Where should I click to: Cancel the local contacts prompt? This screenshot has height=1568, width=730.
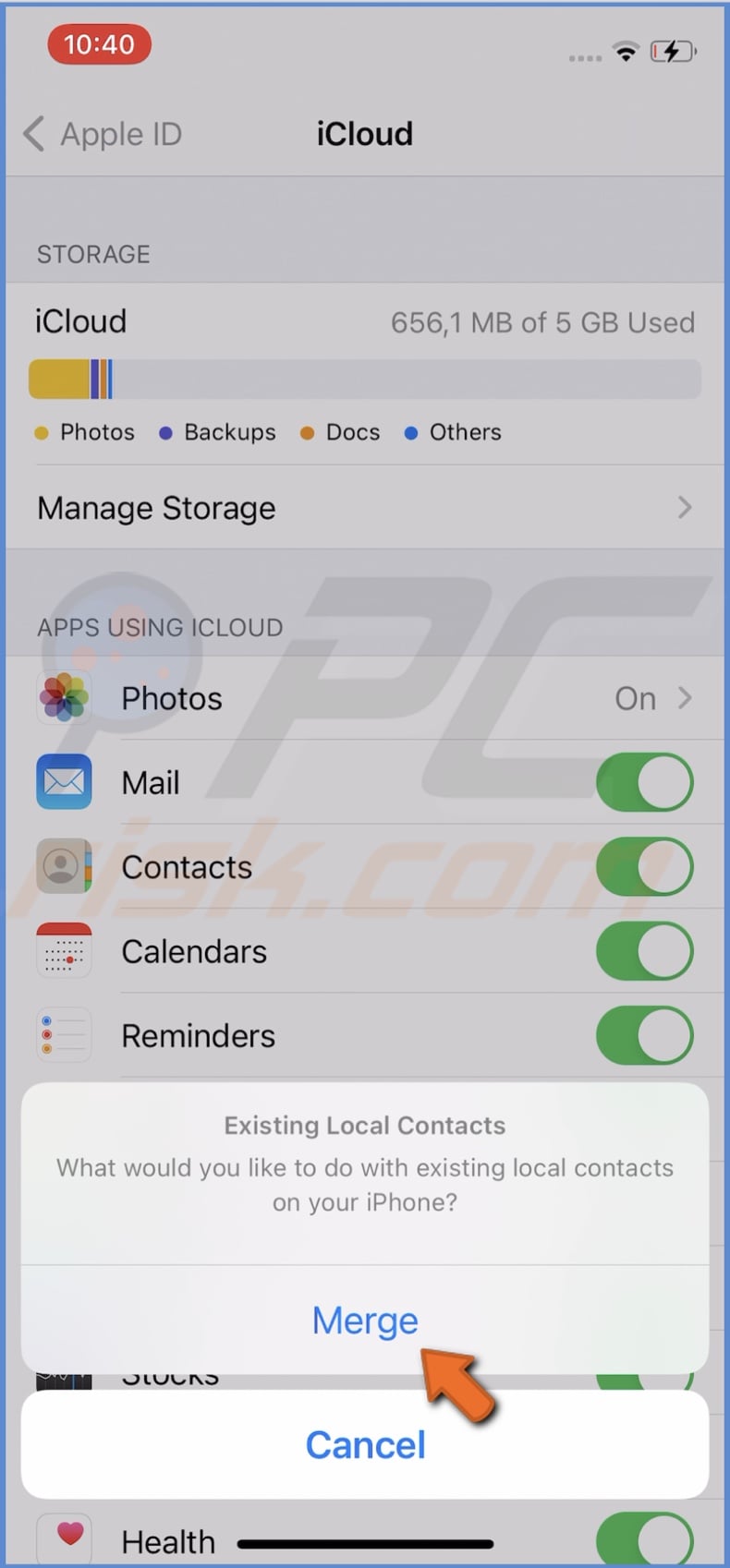click(364, 1445)
